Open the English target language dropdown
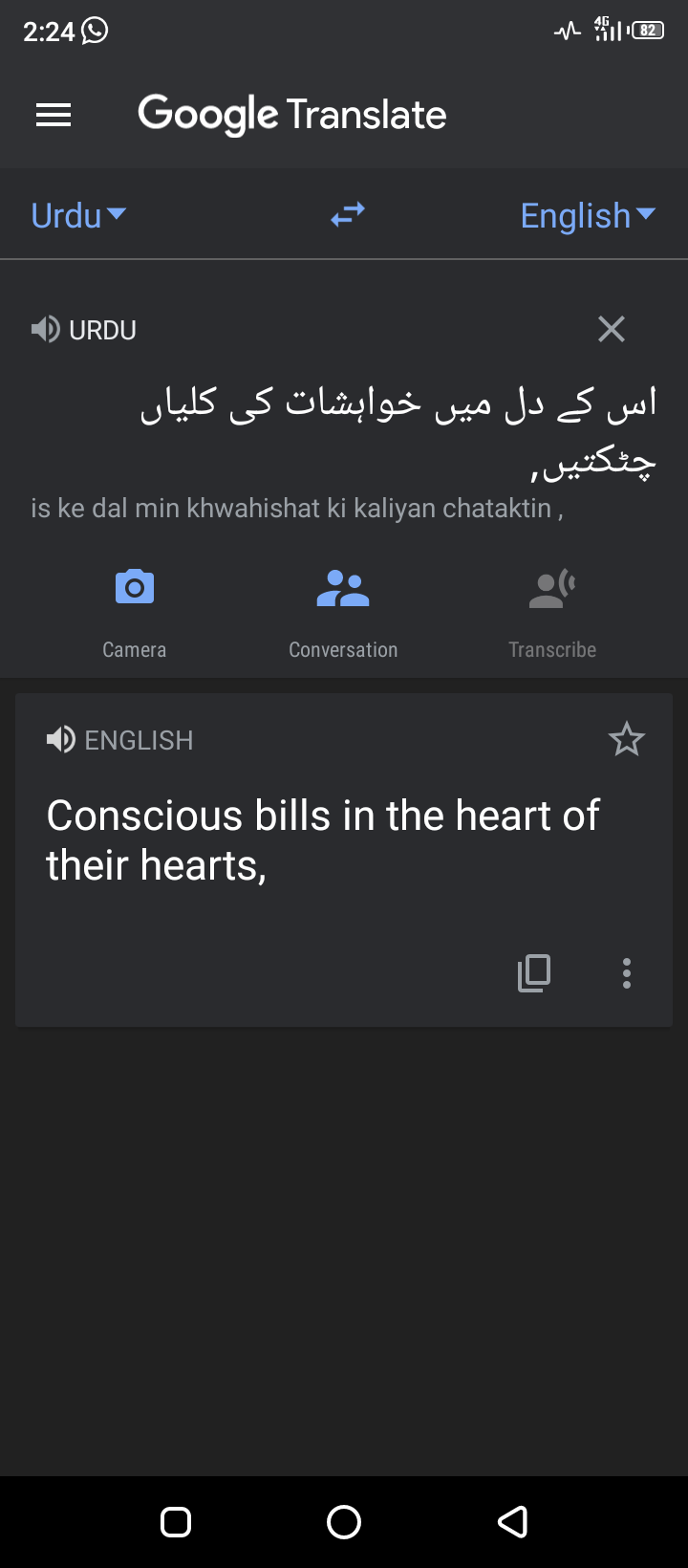688x1568 pixels. [x=587, y=215]
